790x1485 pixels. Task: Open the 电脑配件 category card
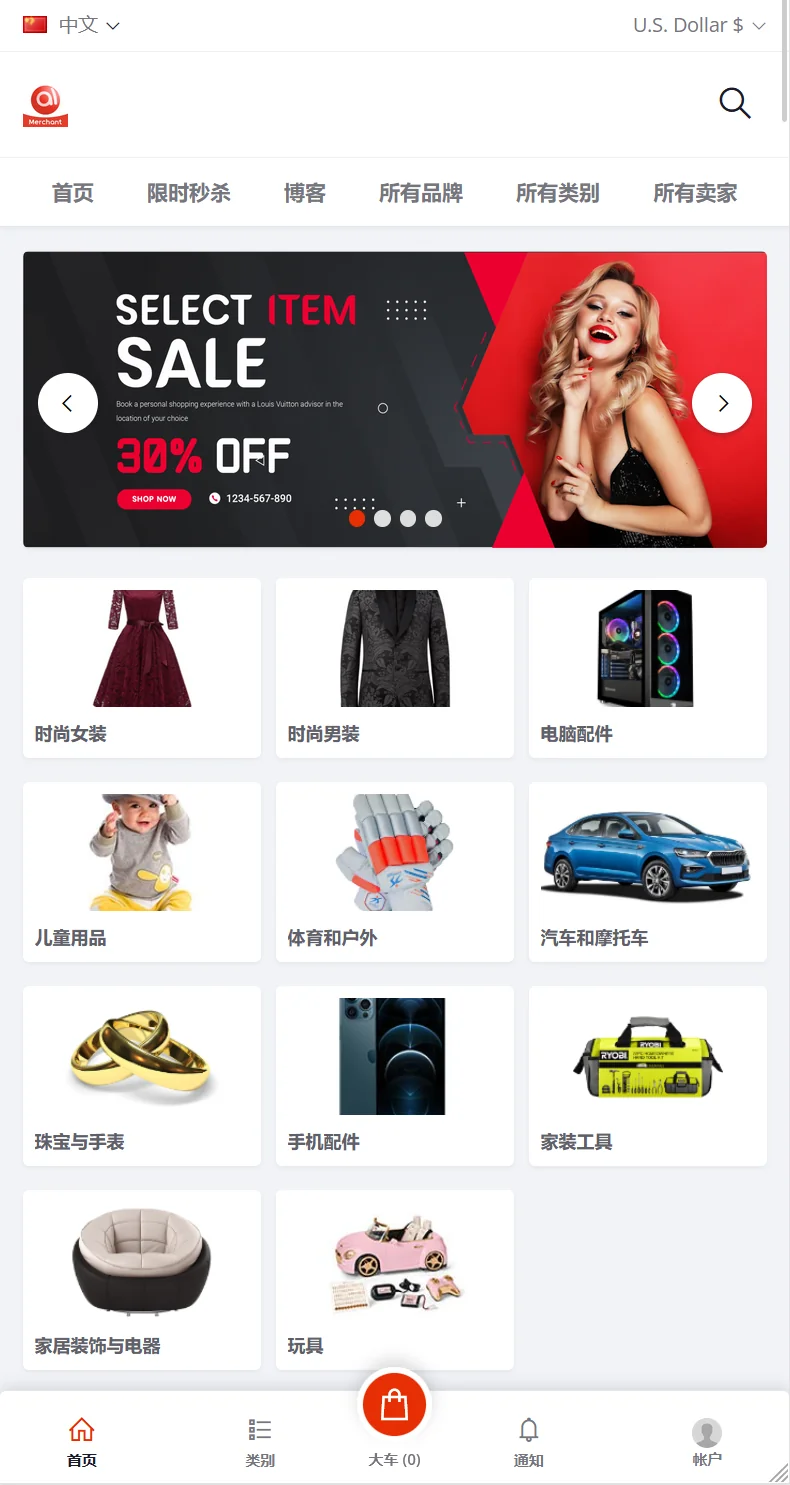(x=647, y=667)
